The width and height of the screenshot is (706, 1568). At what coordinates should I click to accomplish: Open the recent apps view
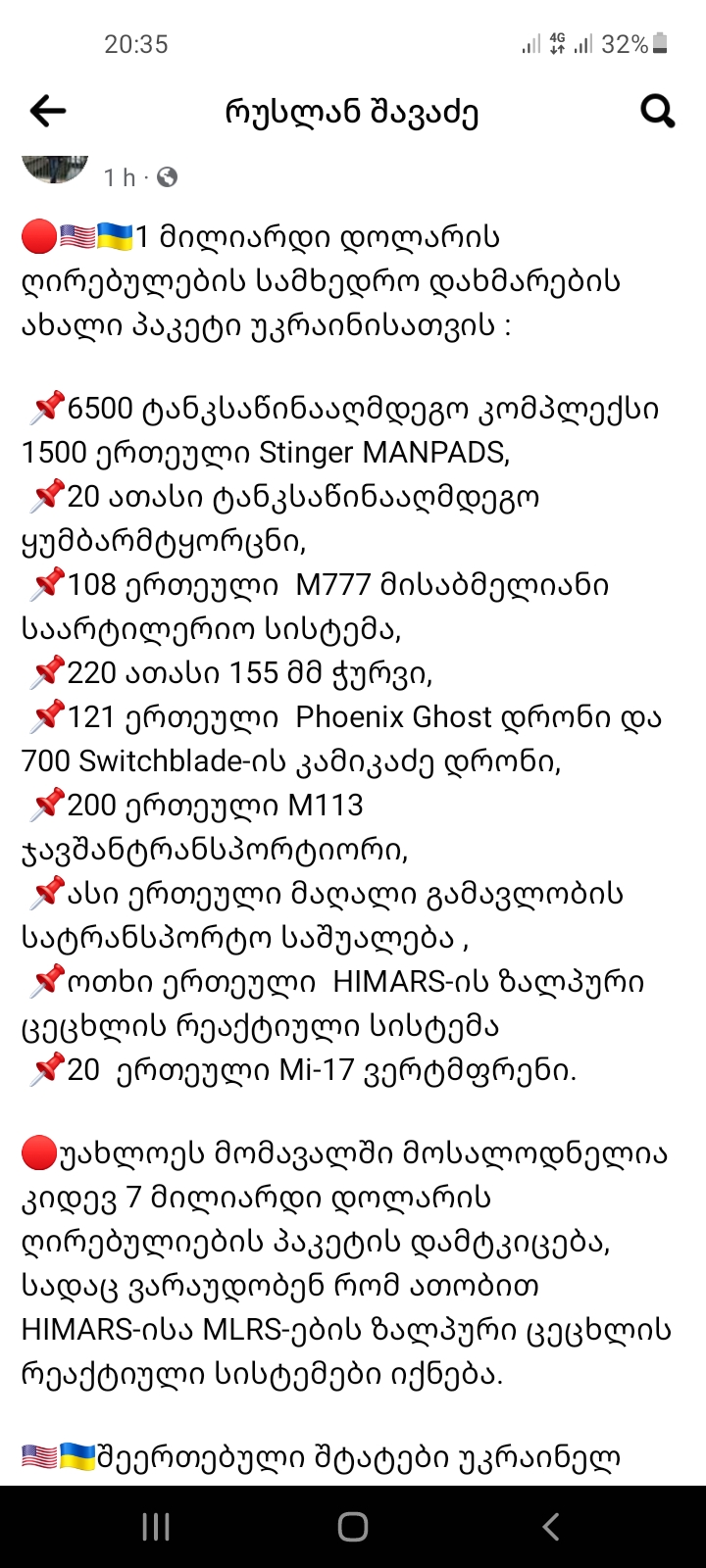coord(156,1526)
